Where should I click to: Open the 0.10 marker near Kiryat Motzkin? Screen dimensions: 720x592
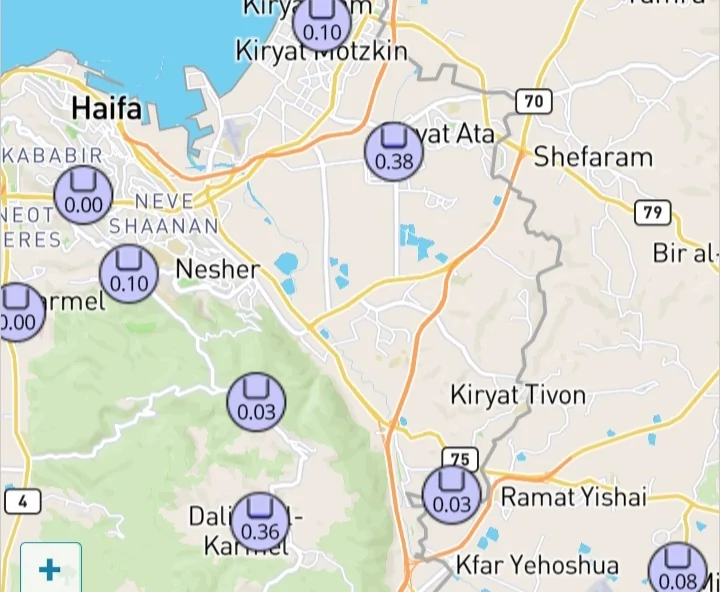pyautogui.click(x=322, y=23)
